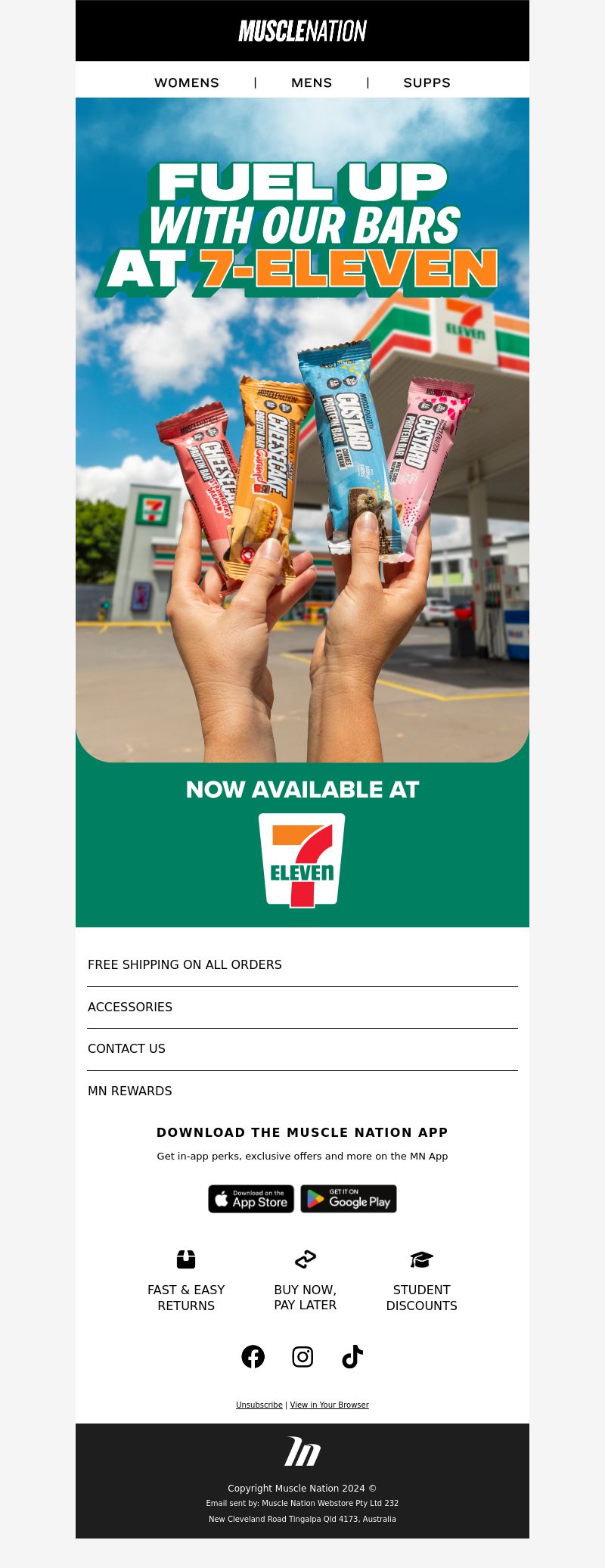Visit Muscle Nation's Facebook page

click(253, 1357)
